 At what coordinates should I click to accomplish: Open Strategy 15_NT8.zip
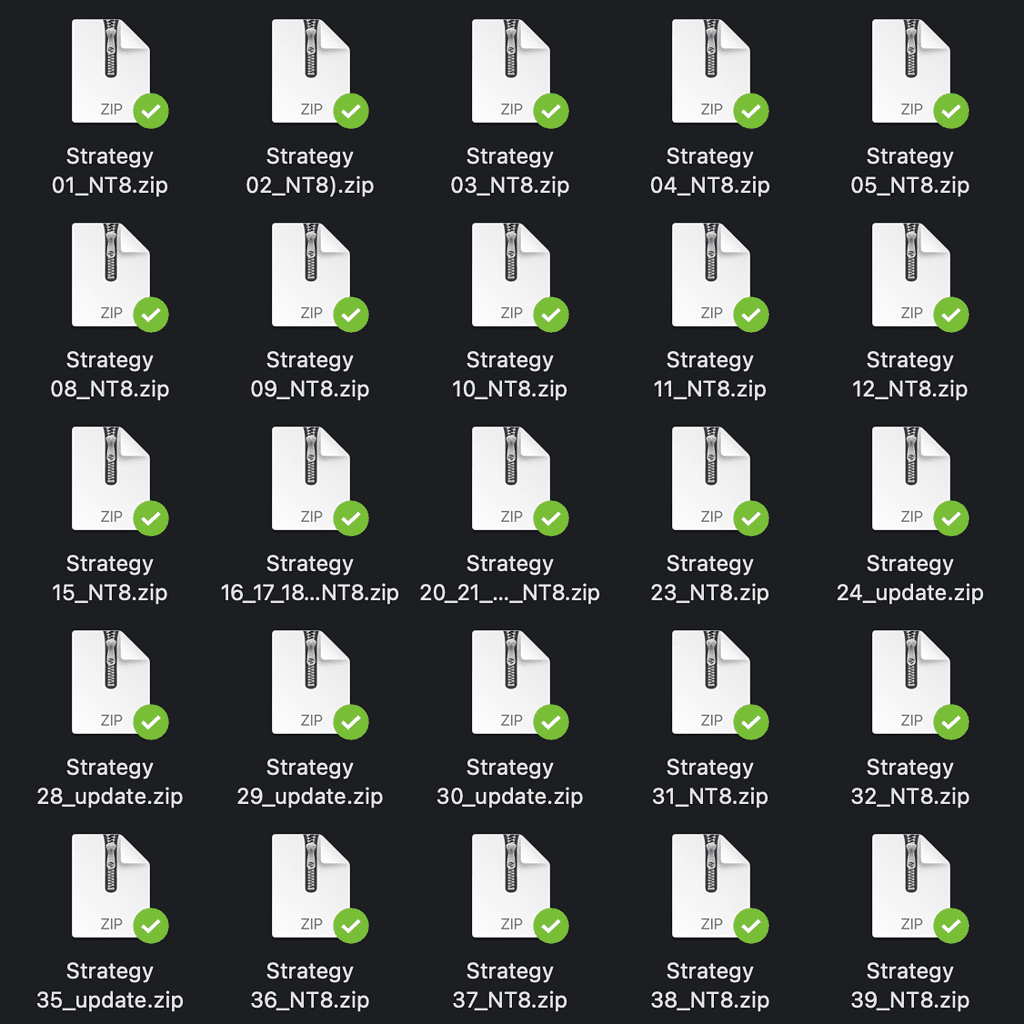(x=111, y=479)
